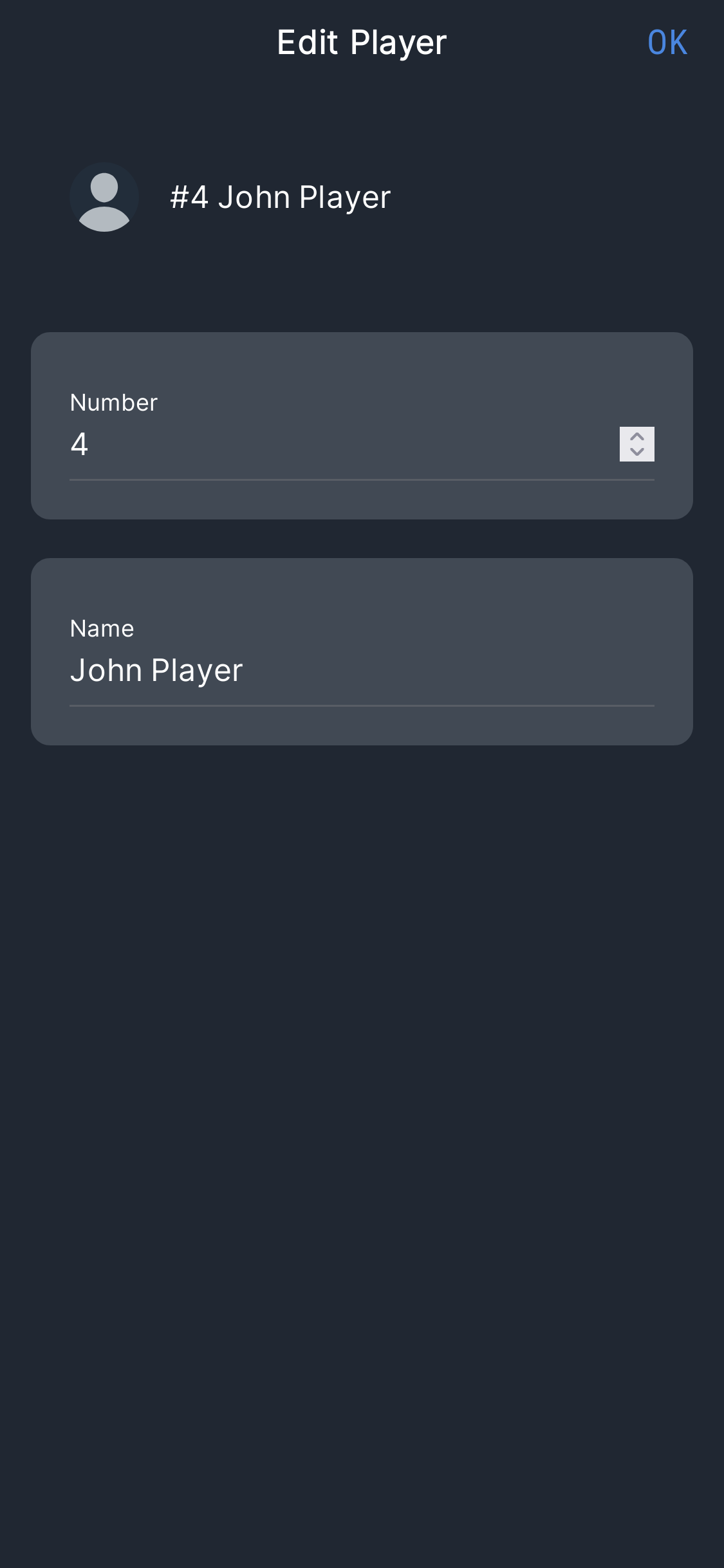Click the down arrow to decrease player number
724x1568 pixels.
pos(638,452)
